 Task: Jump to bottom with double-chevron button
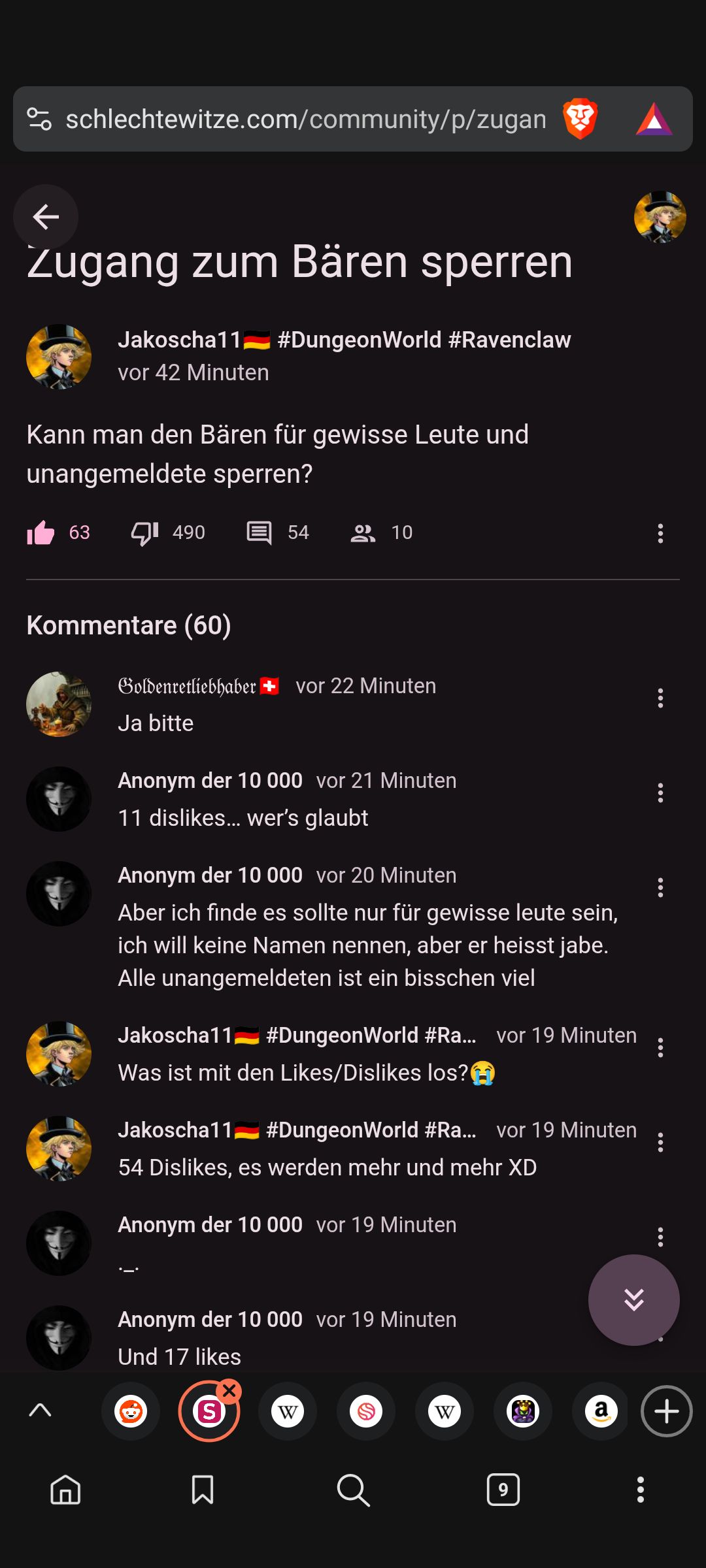coord(633,1300)
